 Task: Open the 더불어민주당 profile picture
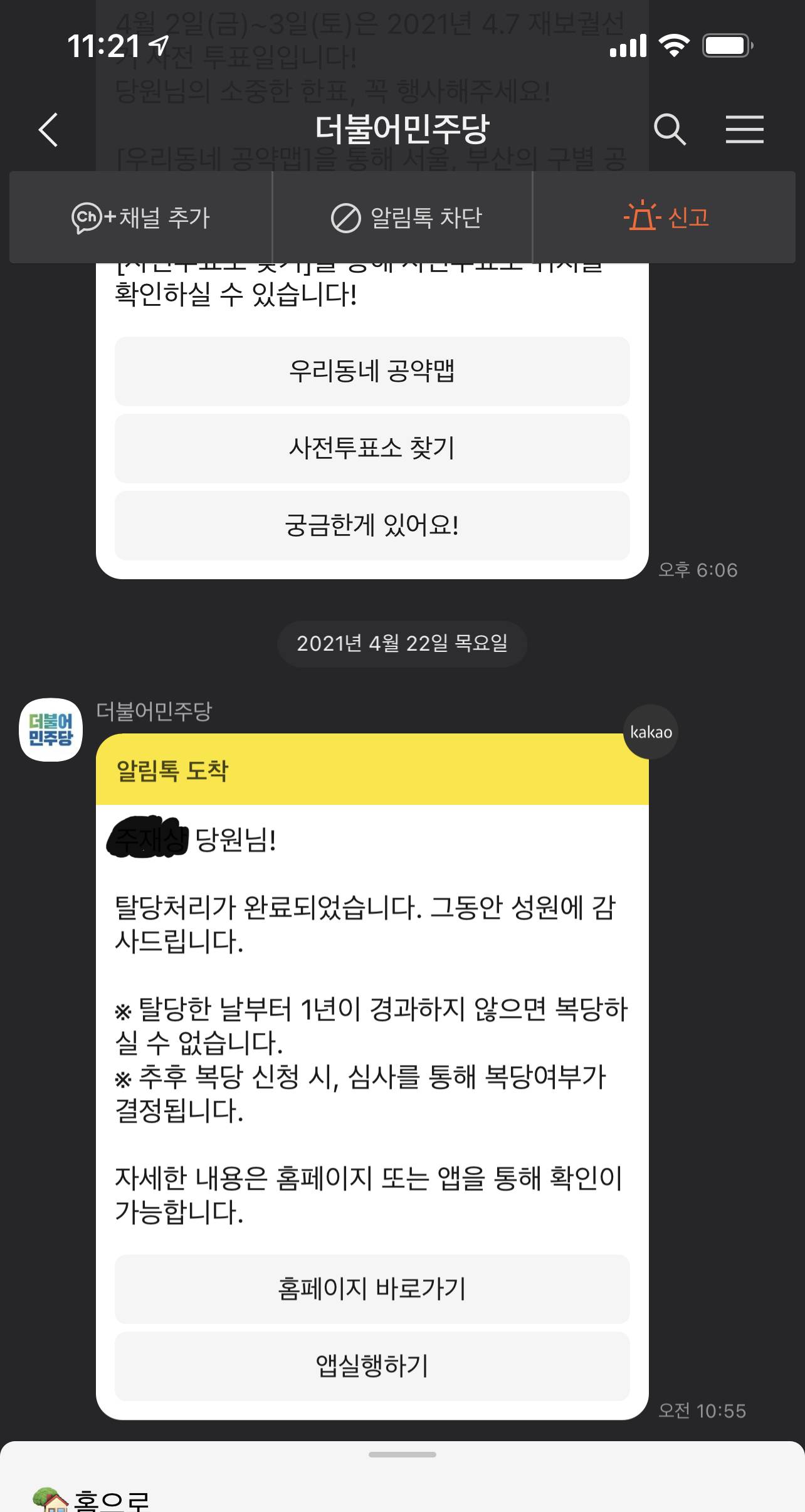click(51, 730)
